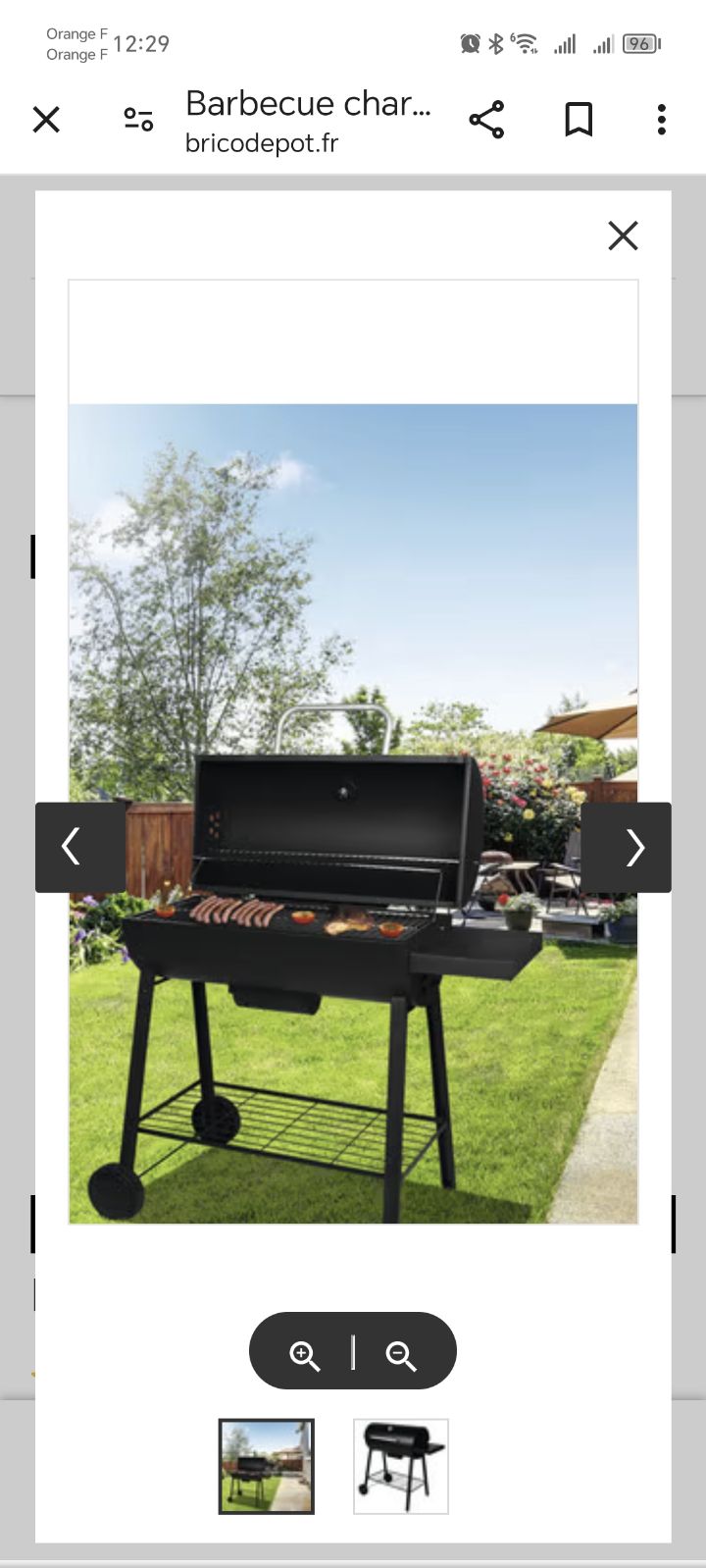This screenshot has width=706, height=1568.
Task: Open the browser overflow menu
Action: point(662,120)
